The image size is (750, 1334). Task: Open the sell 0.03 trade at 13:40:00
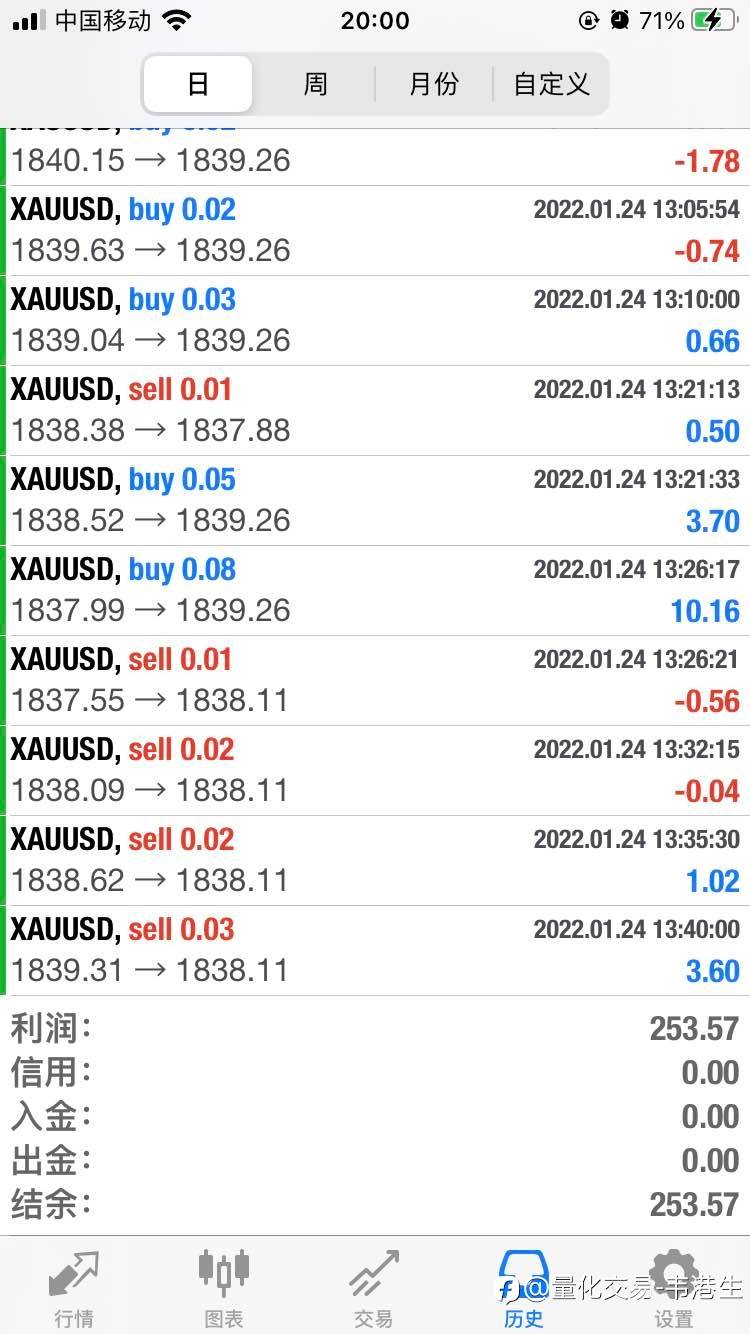point(375,951)
